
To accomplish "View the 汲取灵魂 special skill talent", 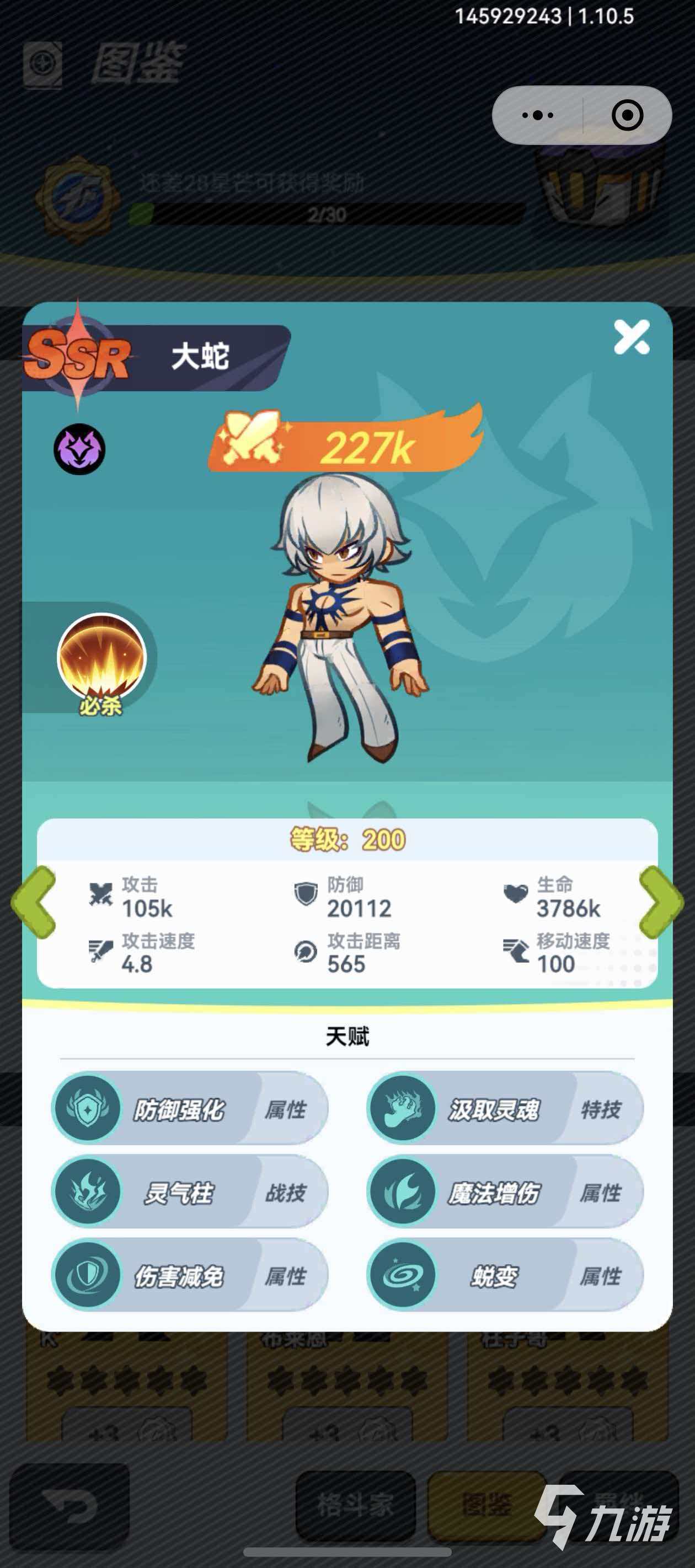I will [x=504, y=1109].
